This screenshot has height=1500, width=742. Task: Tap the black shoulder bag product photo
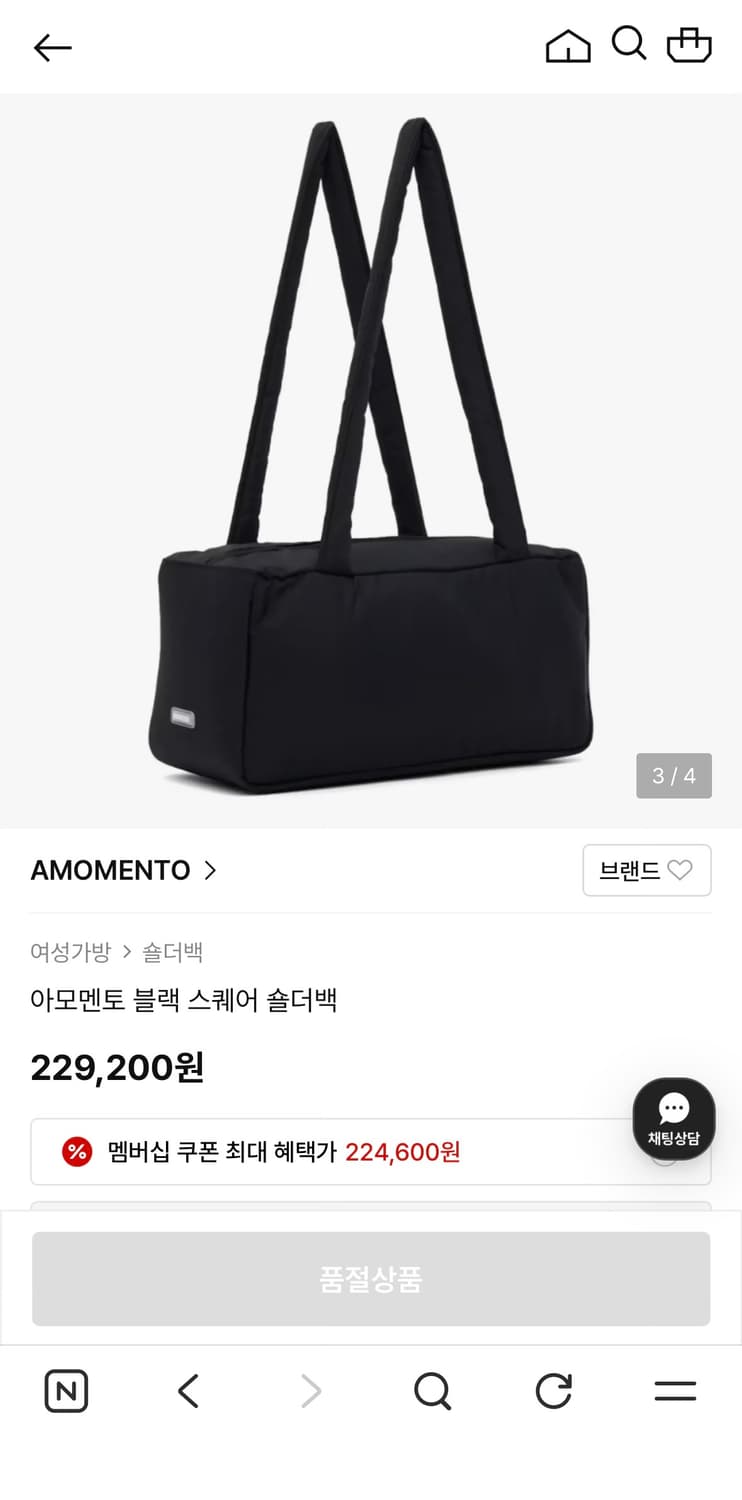[x=371, y=450]
